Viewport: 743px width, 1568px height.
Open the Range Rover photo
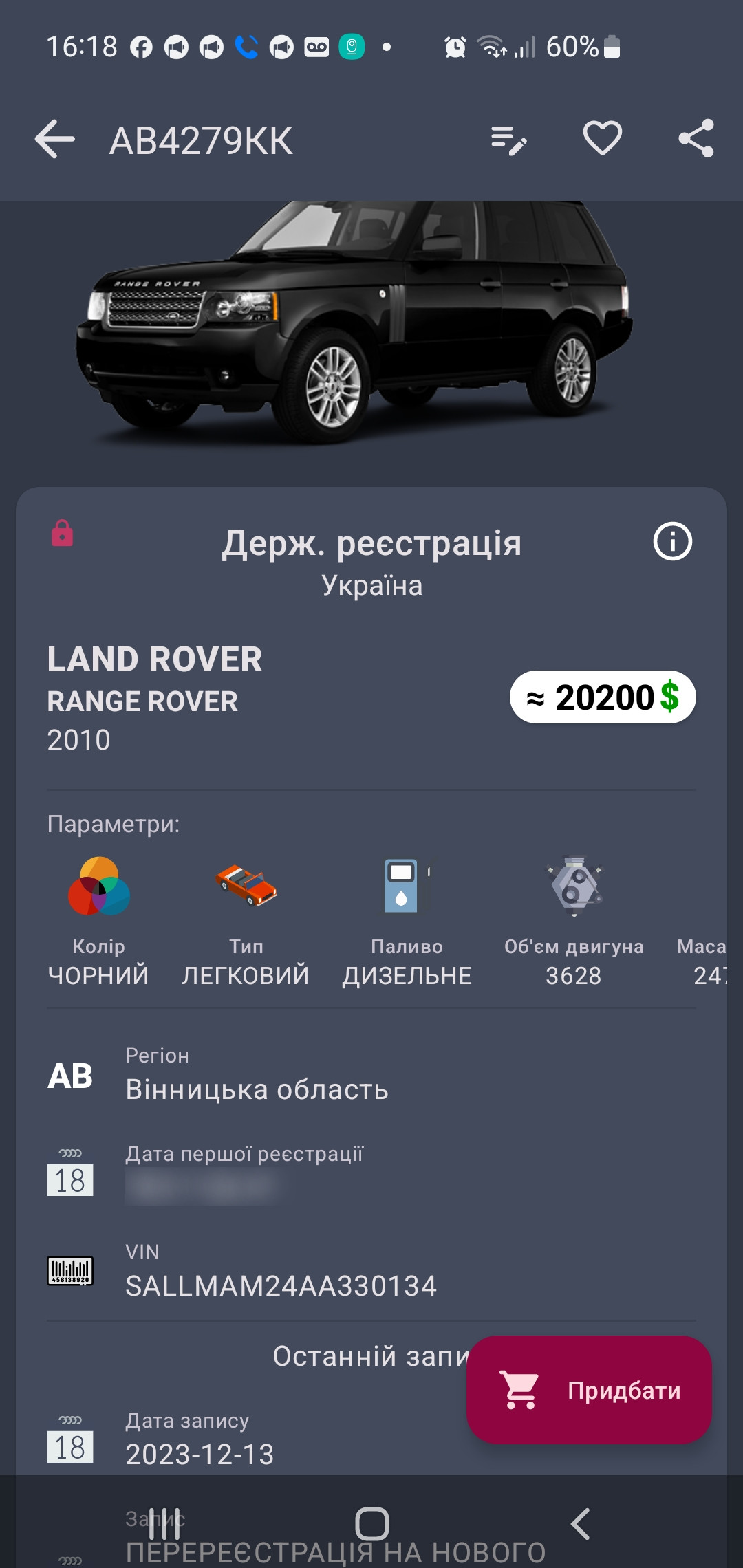pos(358,323)
